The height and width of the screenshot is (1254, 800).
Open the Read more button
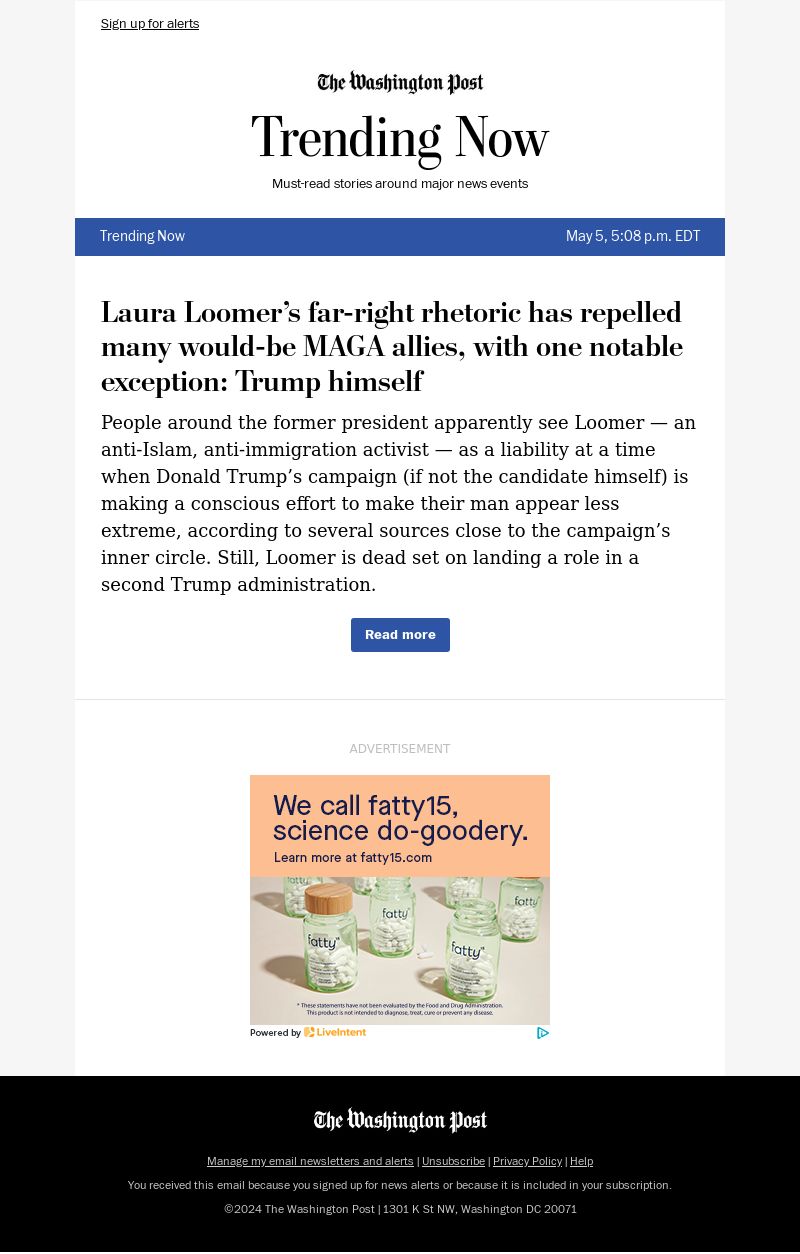[x=400, y=635]
